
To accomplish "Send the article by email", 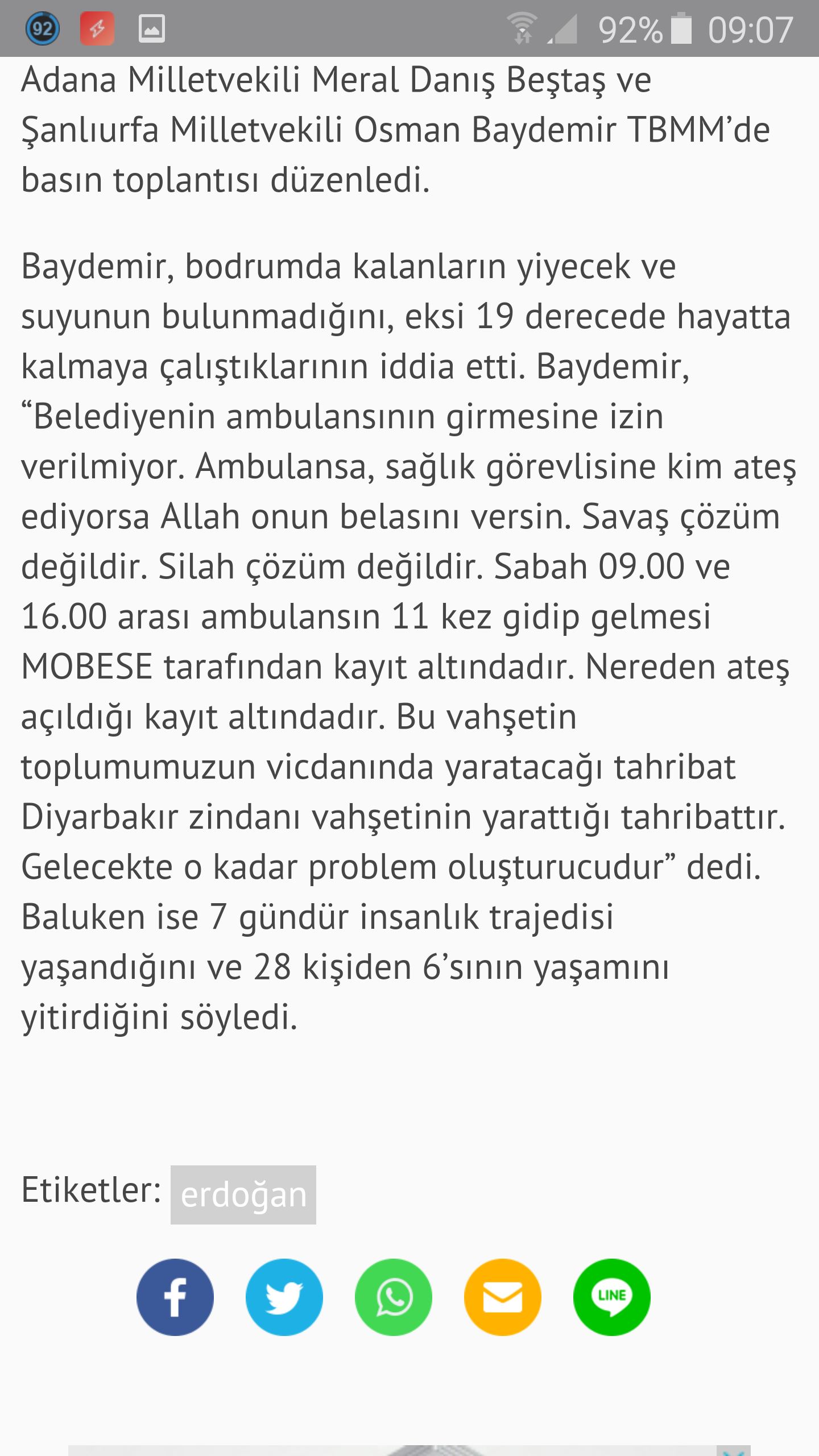I will click(x=503, y=1297).
